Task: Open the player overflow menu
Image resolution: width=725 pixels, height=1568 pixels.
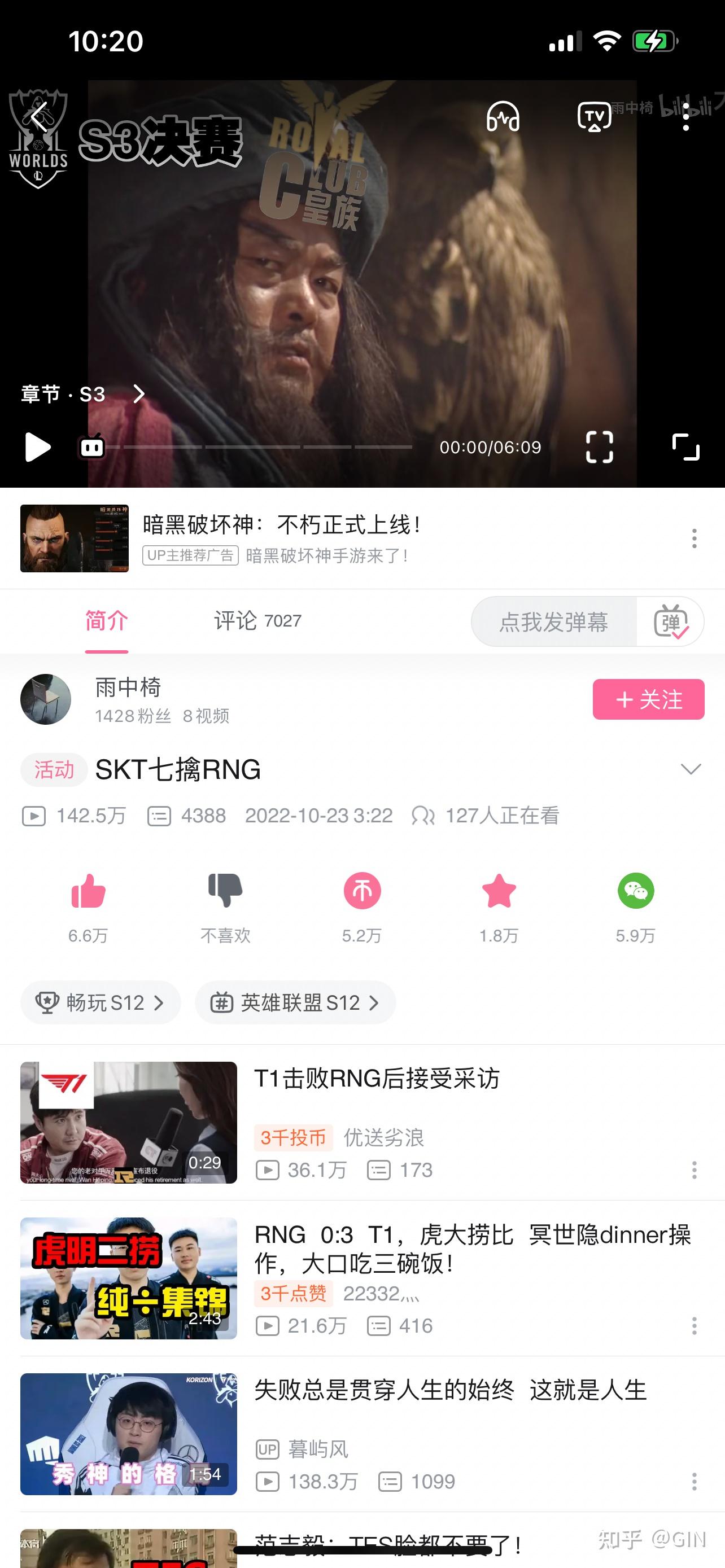Action: [686, 117]
